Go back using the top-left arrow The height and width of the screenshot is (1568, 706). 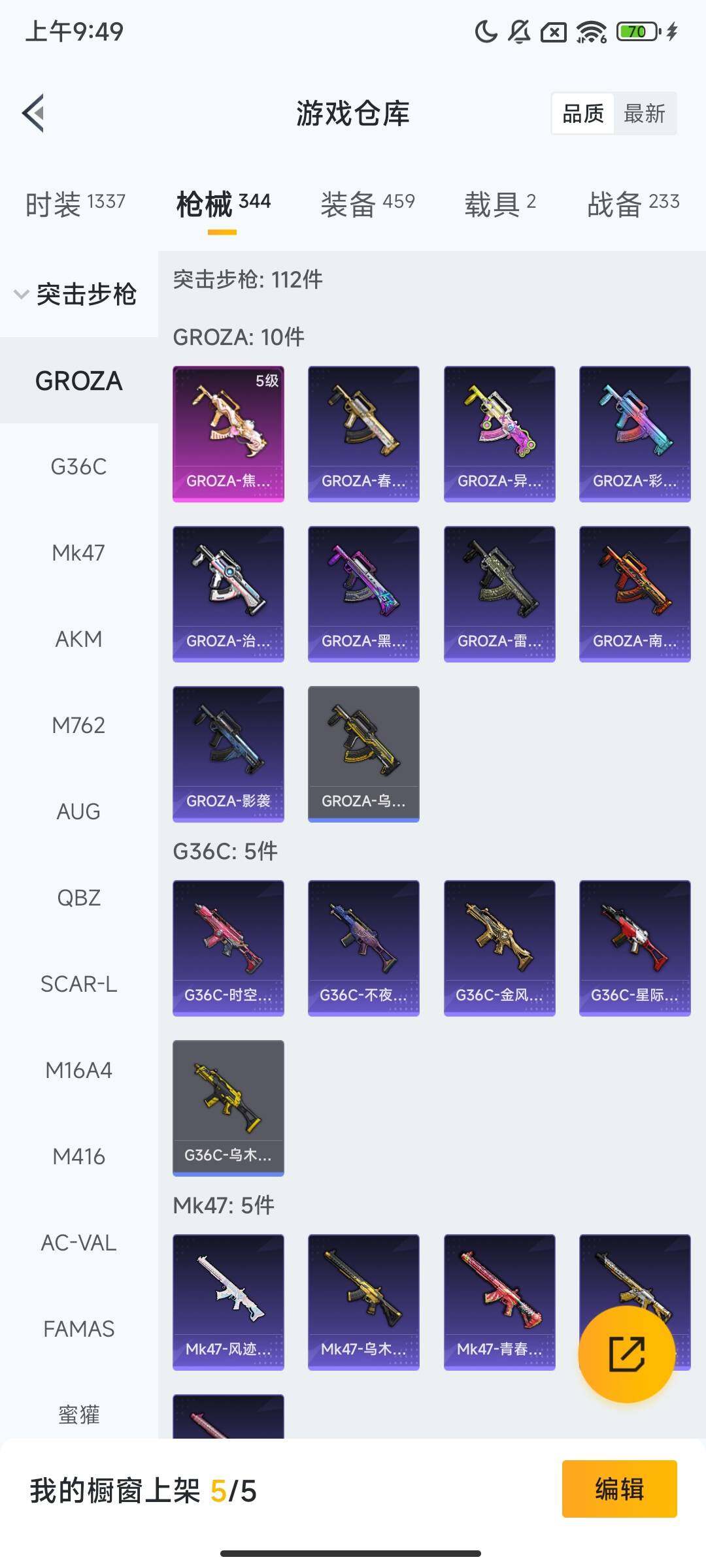[34, 113]
